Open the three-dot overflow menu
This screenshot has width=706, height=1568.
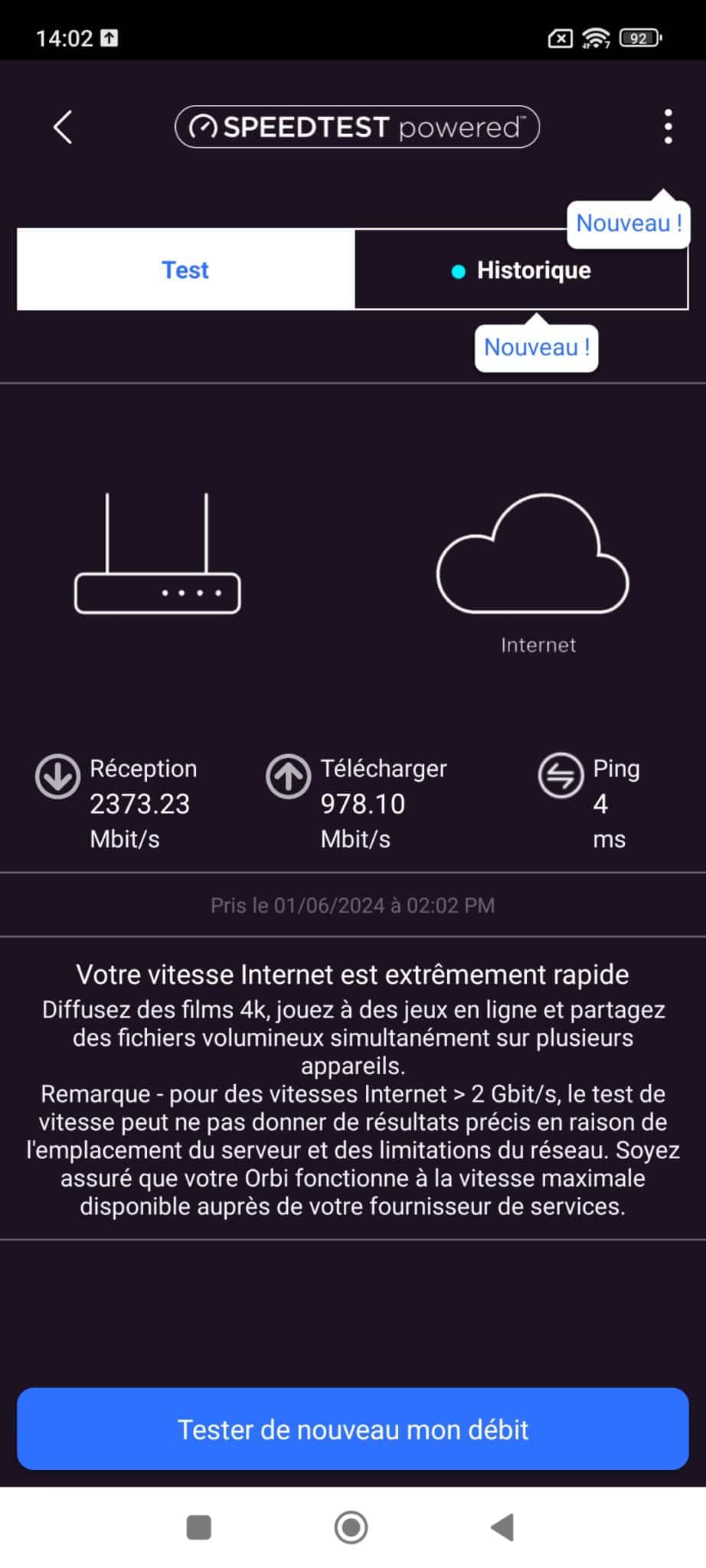[668, 127]
